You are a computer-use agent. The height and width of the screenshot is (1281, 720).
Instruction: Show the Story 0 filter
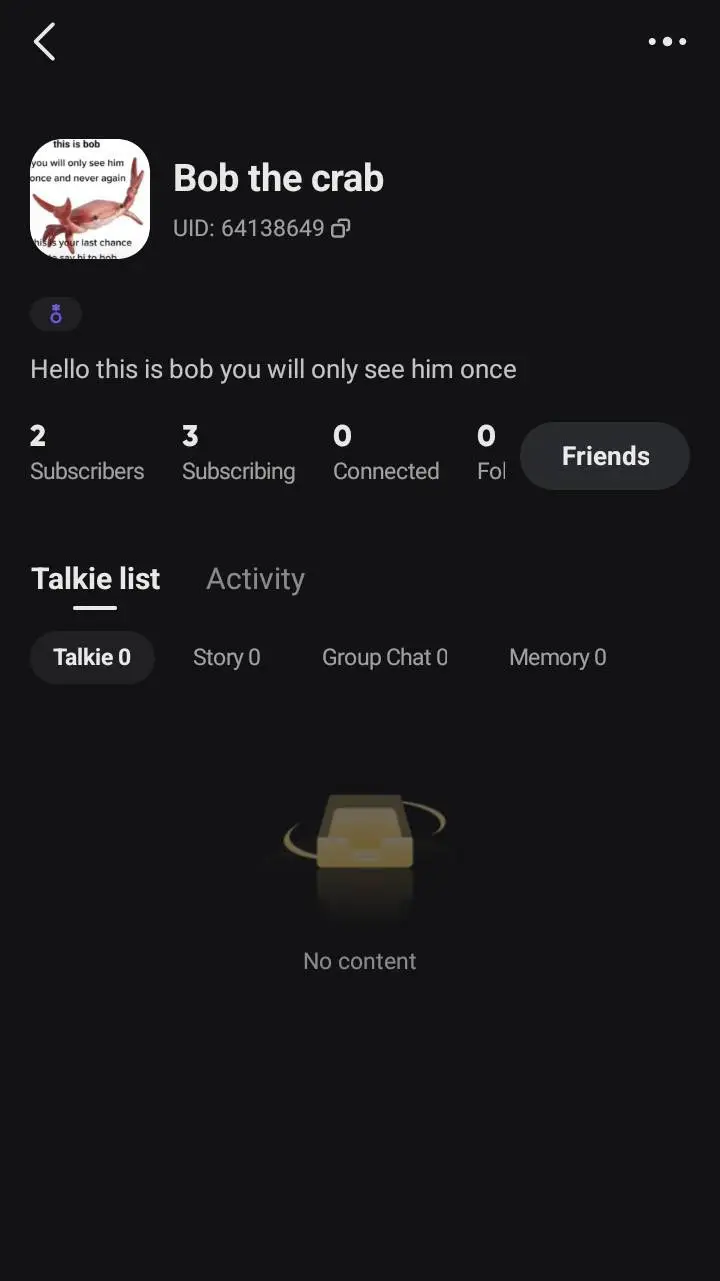226,657
